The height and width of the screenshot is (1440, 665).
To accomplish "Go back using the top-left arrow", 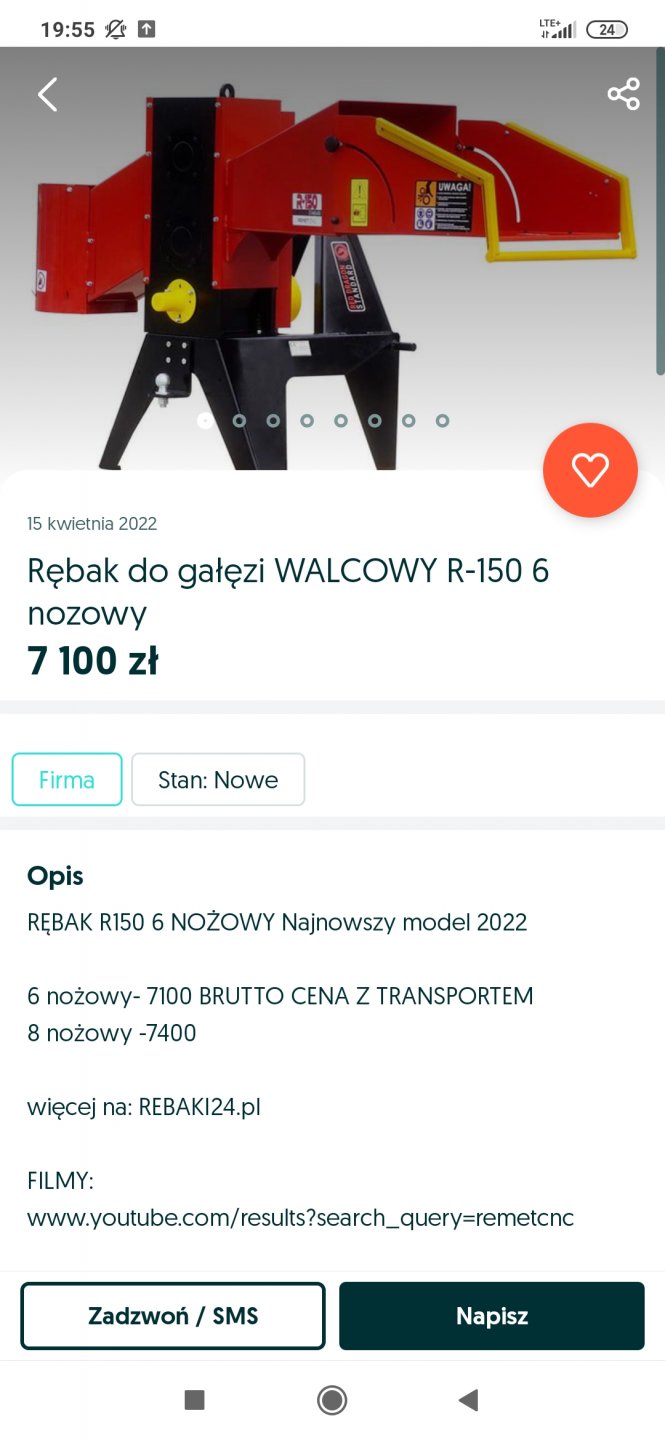I will pyautogui.click(x=48, y=94).
